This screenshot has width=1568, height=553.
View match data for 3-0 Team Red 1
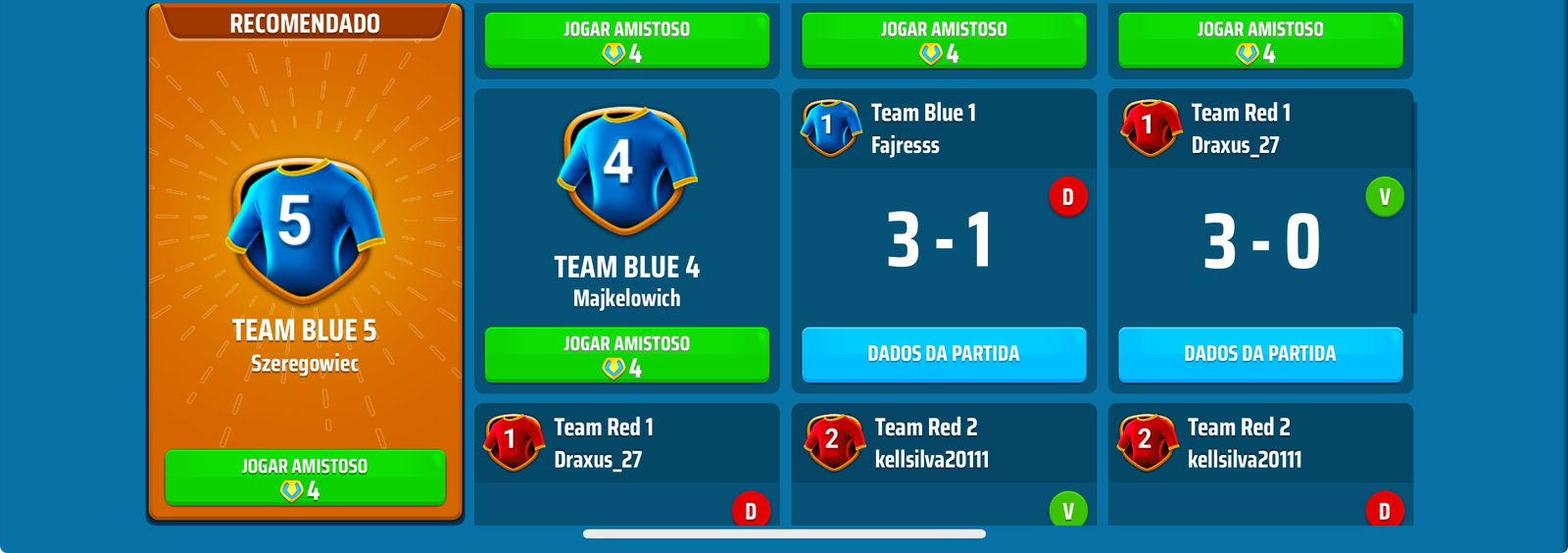1260,354
